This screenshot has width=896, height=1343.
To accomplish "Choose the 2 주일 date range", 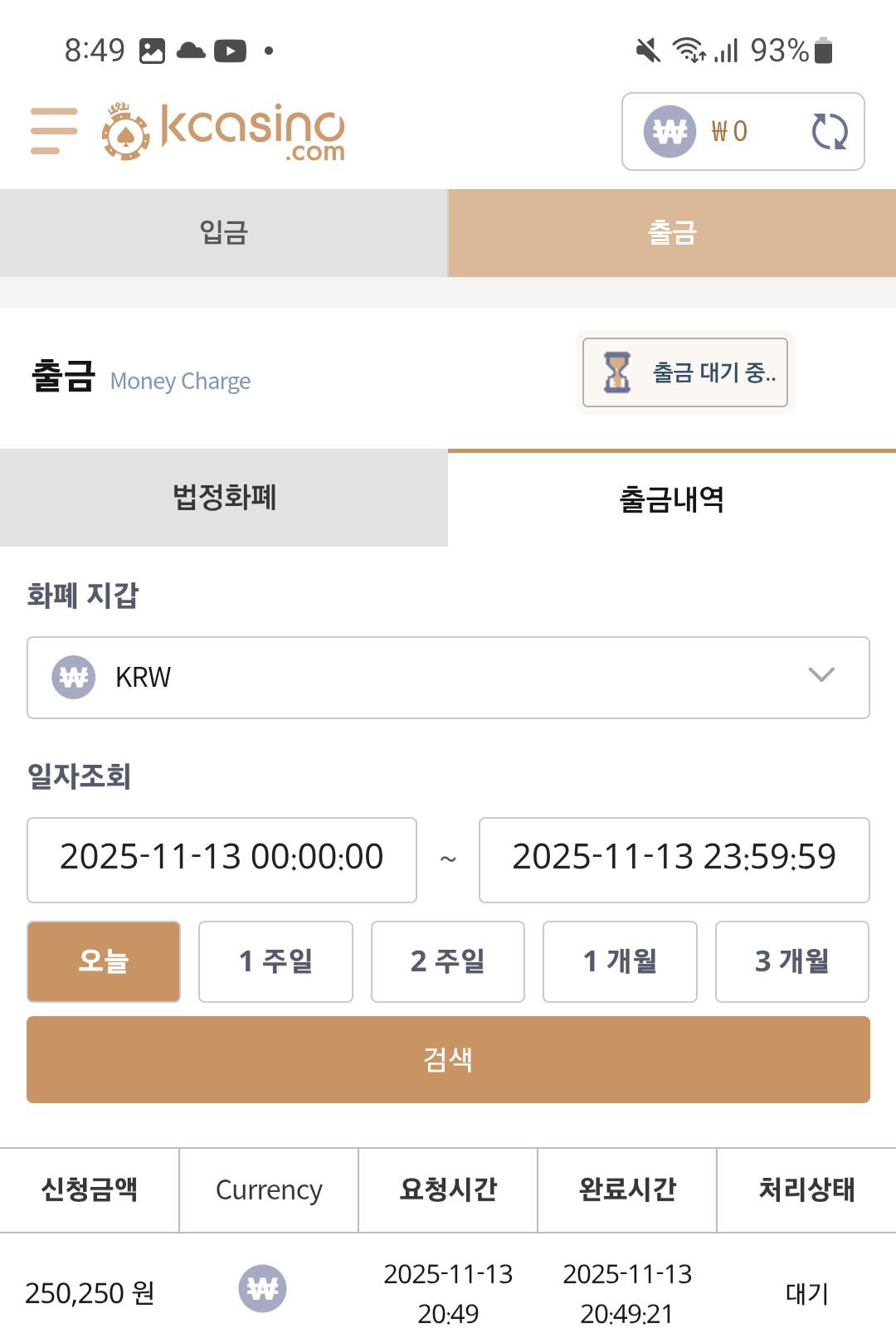I will [447, 961].
